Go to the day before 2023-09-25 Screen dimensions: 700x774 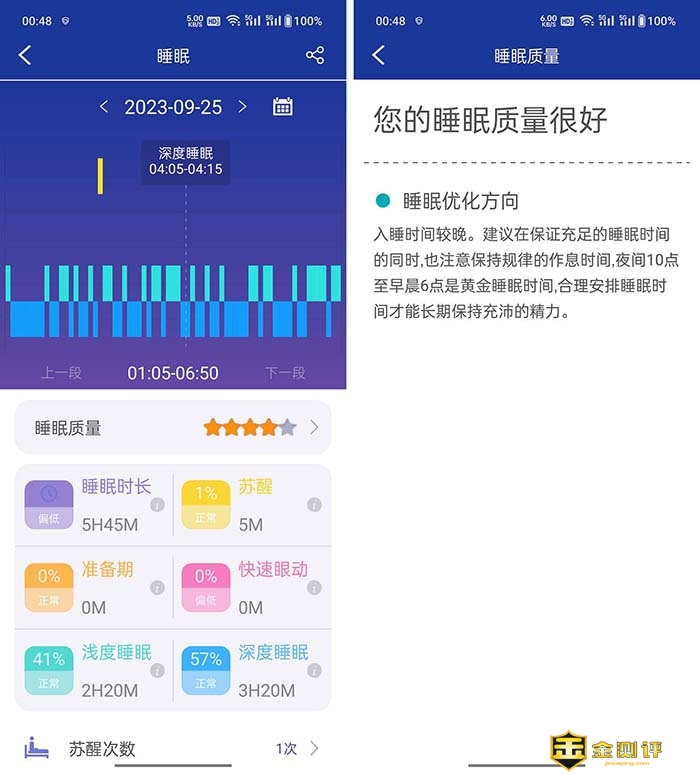[104, 107]
